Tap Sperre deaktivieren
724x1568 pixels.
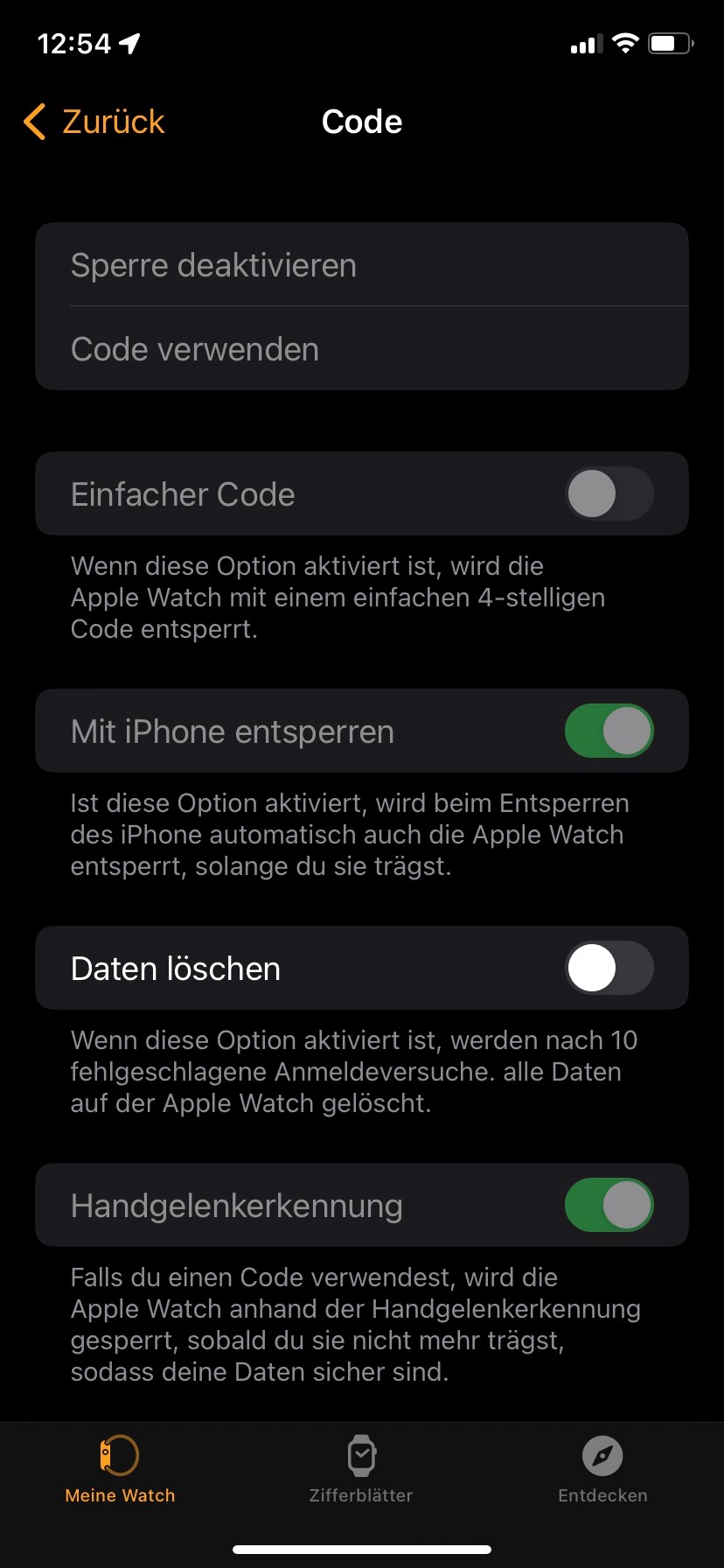[213, 265]
